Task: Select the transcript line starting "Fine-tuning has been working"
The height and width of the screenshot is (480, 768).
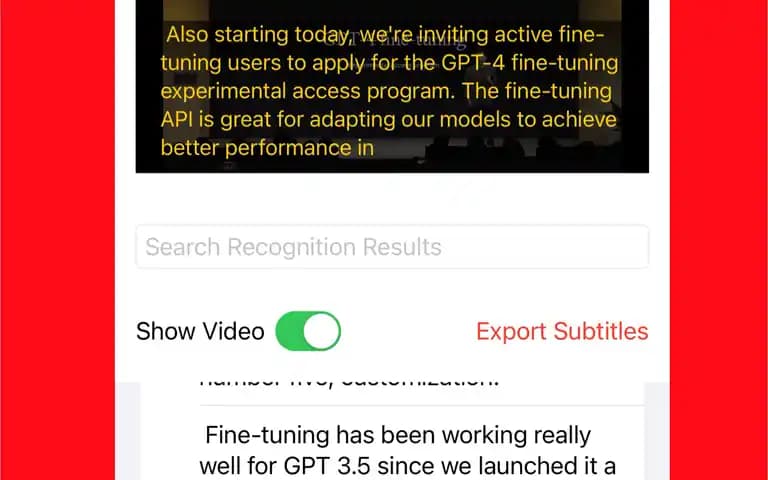Action: [x=410, y=450]
